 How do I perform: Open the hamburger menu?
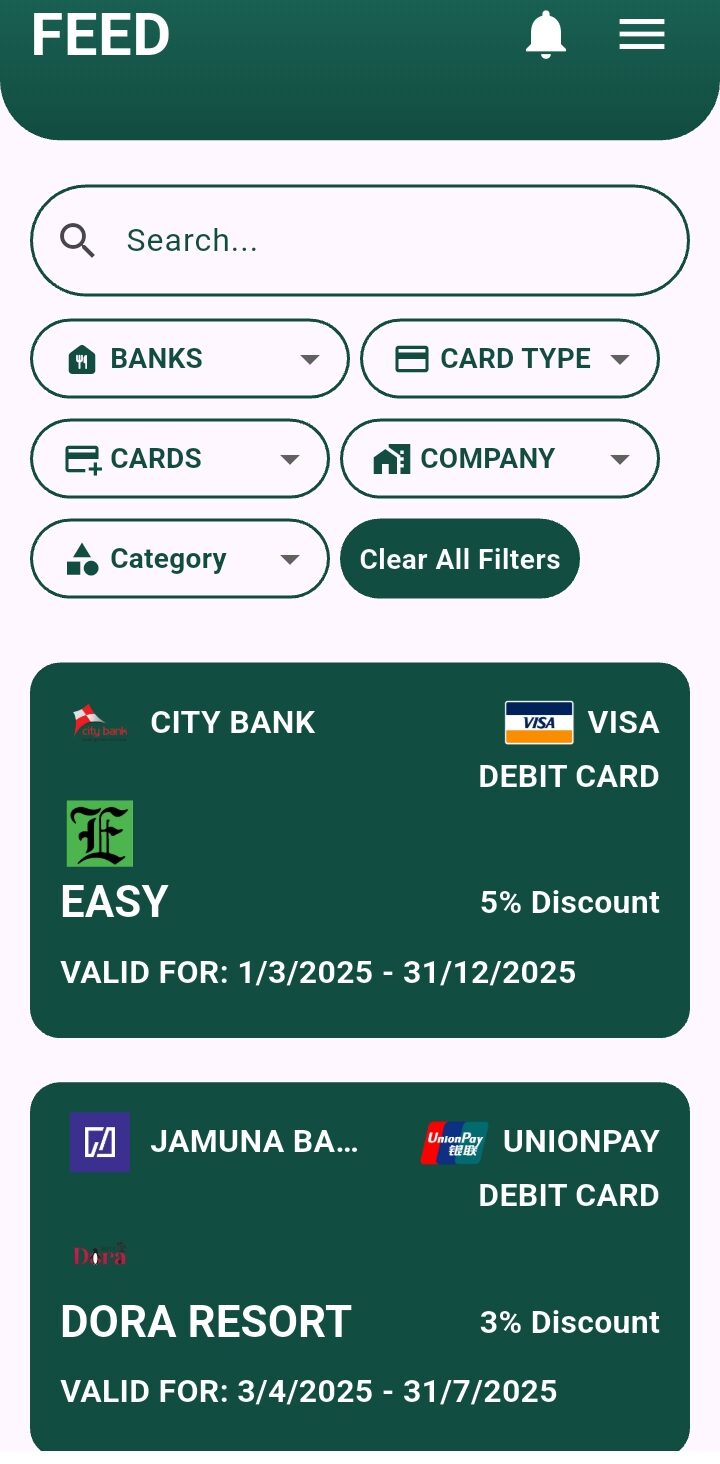tap(642, 35)
